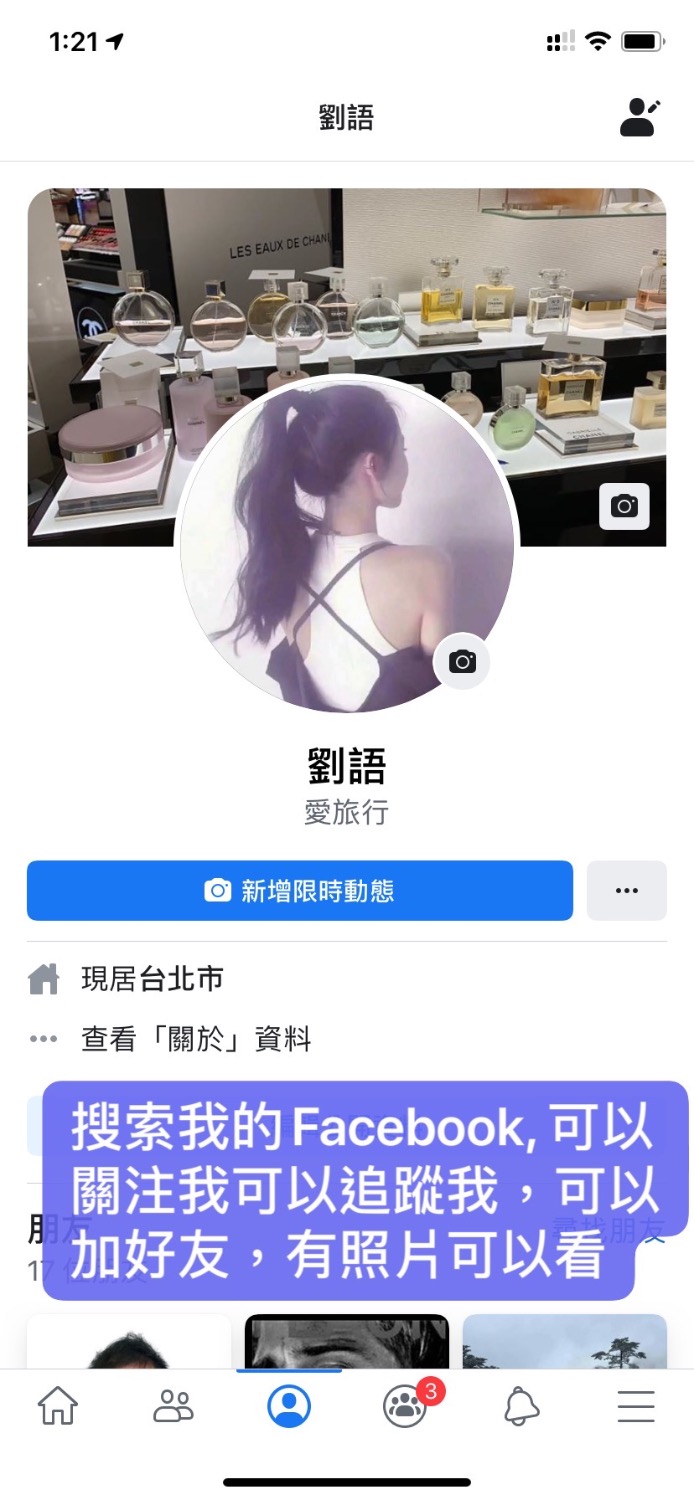Tap the camera icon on cover photo
The height and width of the screenshot is (1500, 694).
[624, 506]
